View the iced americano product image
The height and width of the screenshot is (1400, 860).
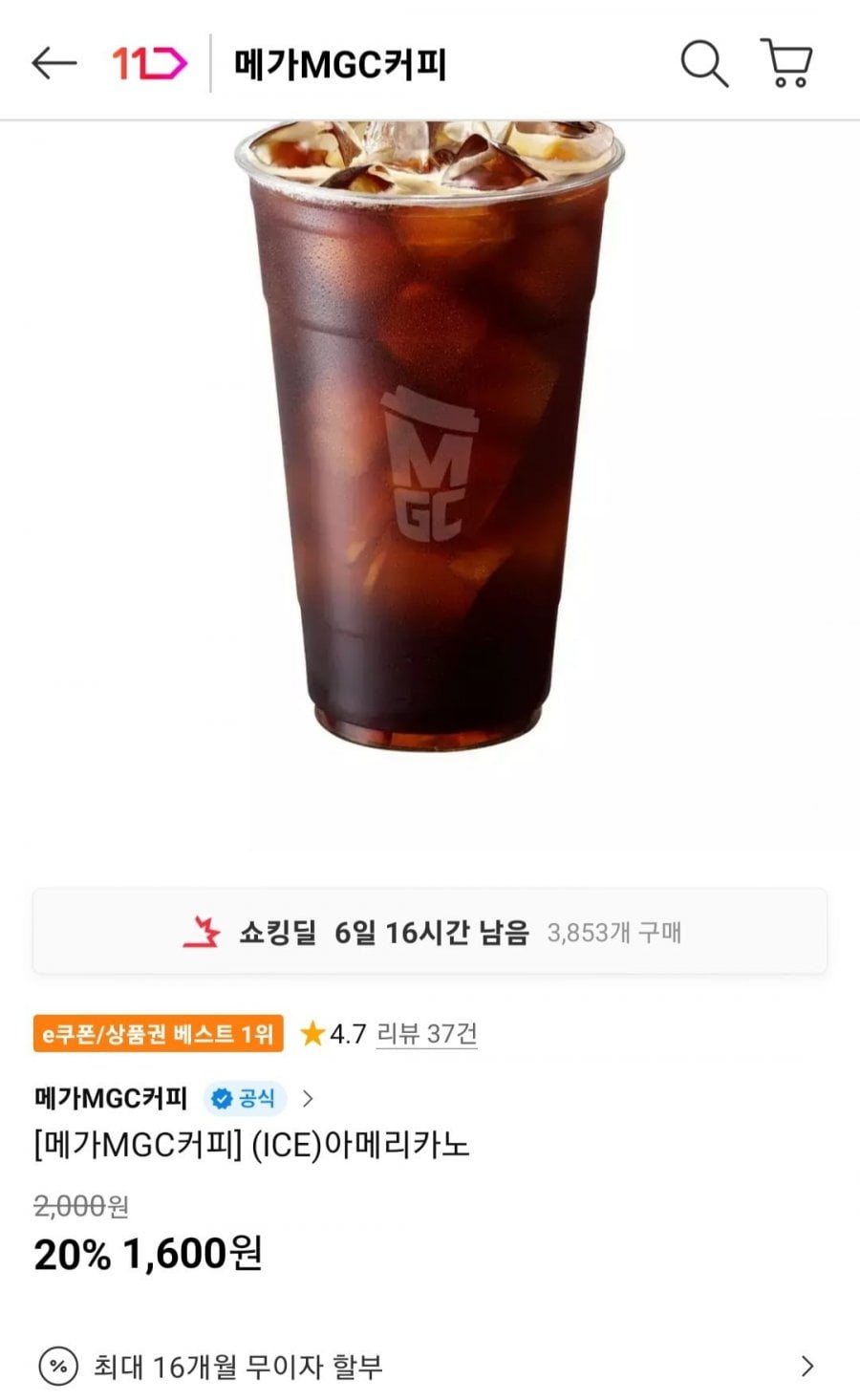[x=430, y=435]
